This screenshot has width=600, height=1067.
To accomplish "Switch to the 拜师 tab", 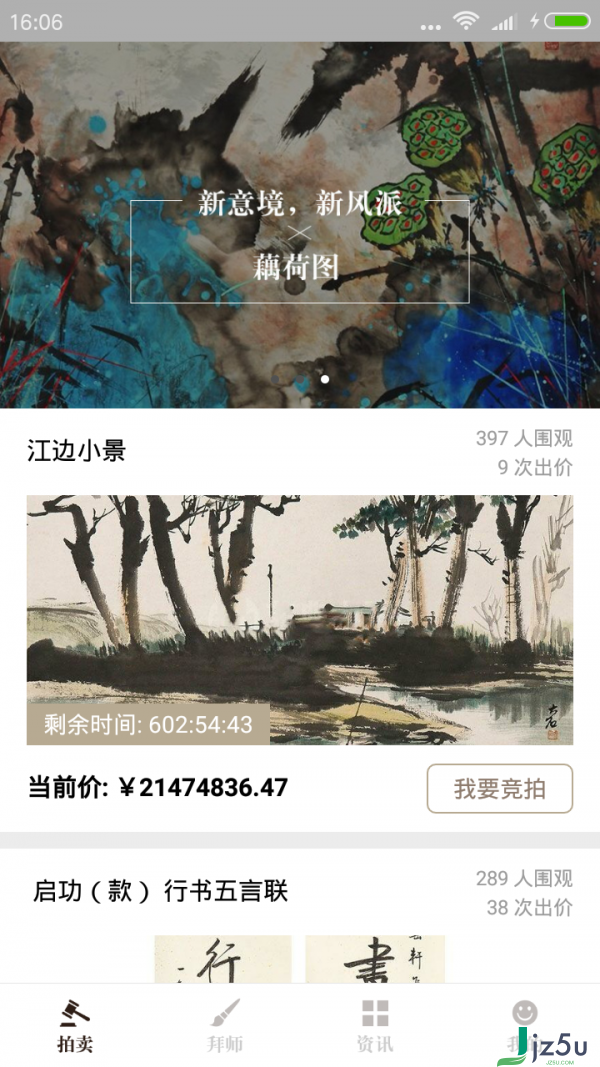I will tap(225, 1026).
